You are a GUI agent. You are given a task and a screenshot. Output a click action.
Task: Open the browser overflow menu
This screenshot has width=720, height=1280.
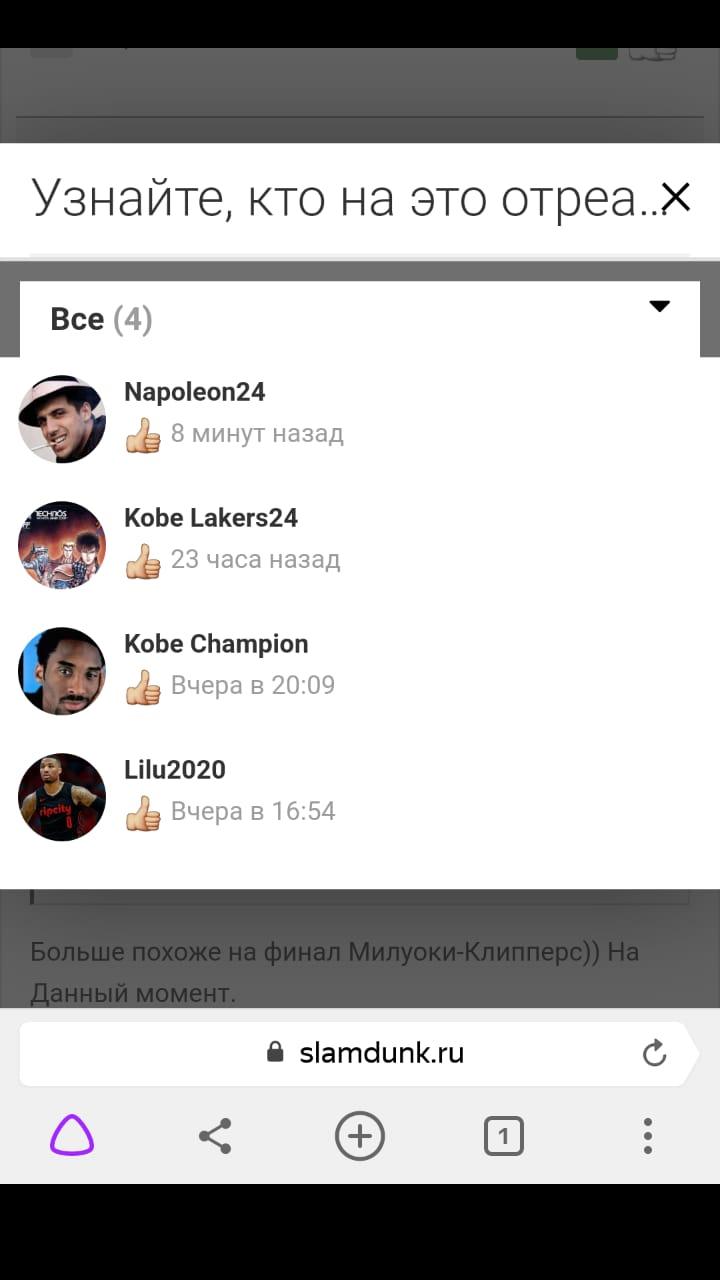pyautogui.click(x=647, y=1136)
